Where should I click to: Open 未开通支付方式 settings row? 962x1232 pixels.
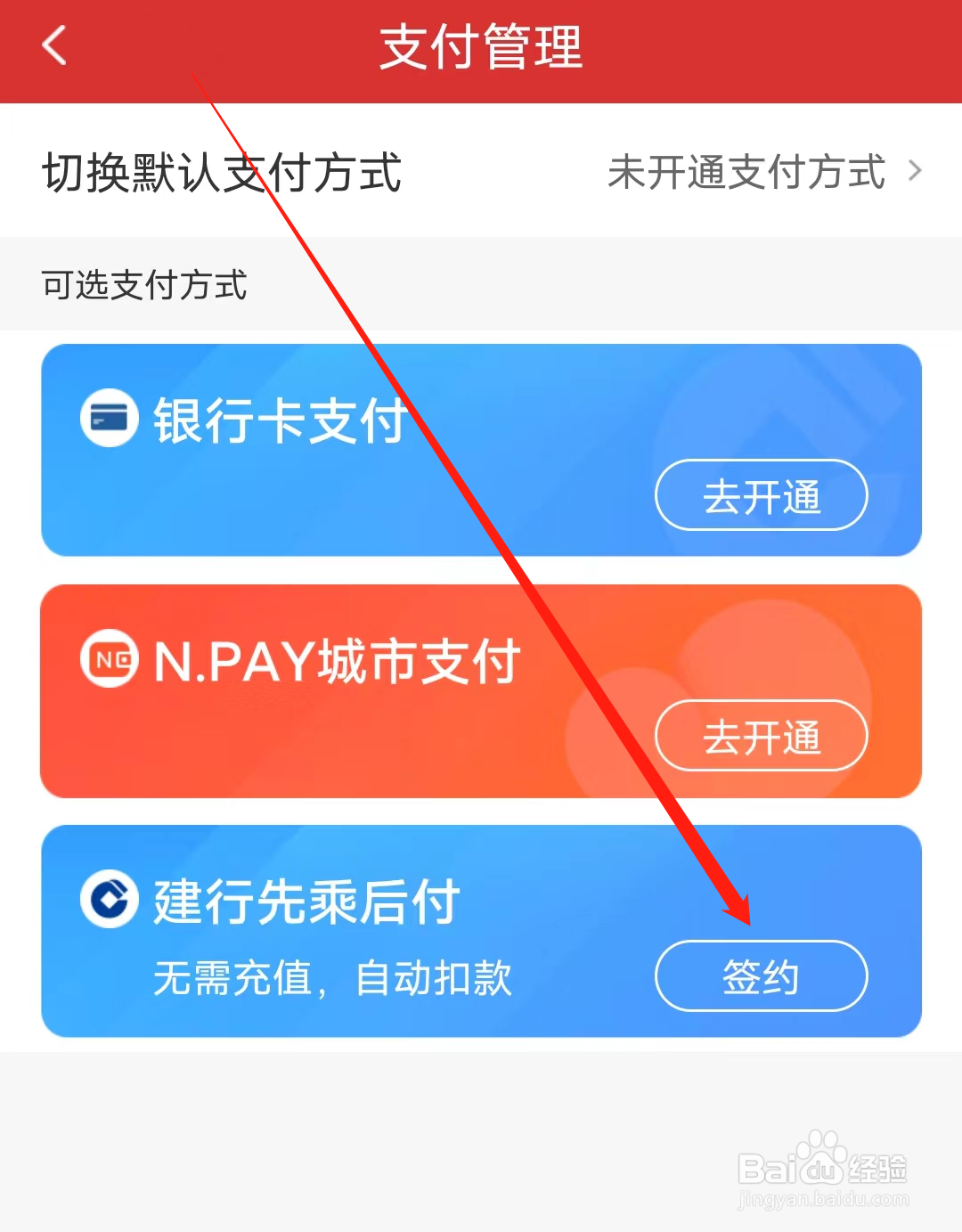[x=746, y=171]
